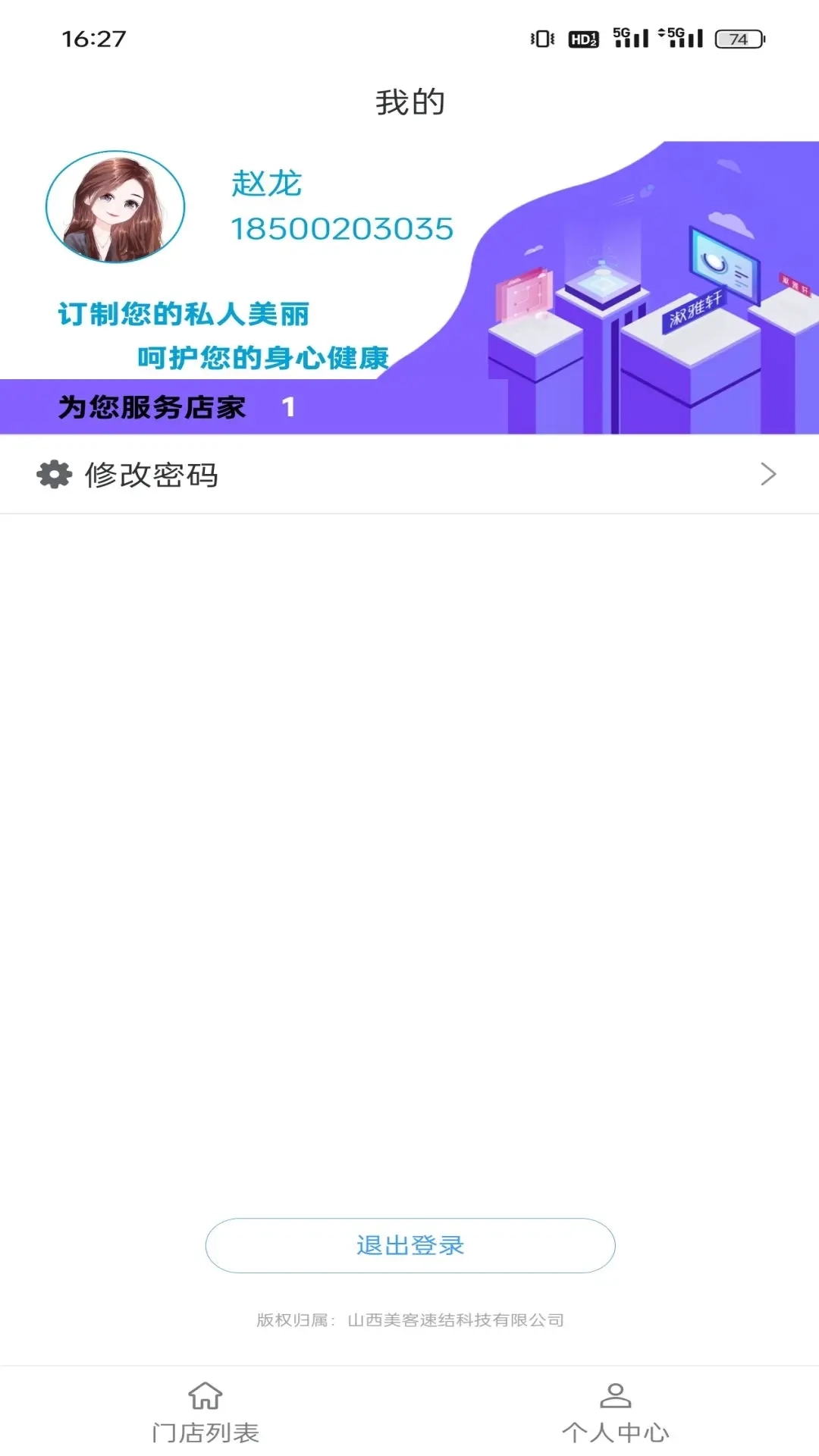819x1456 pixels.
Task: Tap the user avatar picture
Action: [x=115, y=206]
